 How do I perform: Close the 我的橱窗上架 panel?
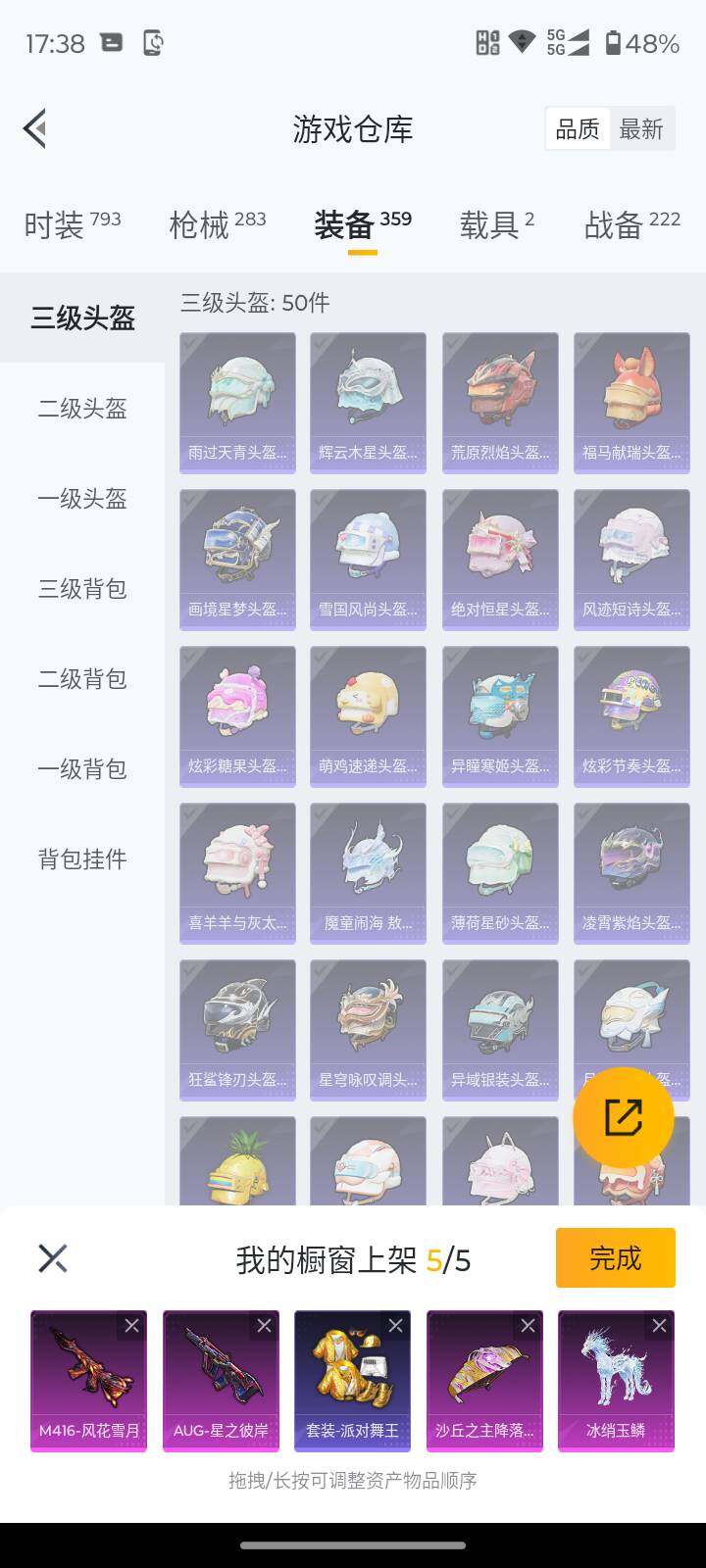53,1258
